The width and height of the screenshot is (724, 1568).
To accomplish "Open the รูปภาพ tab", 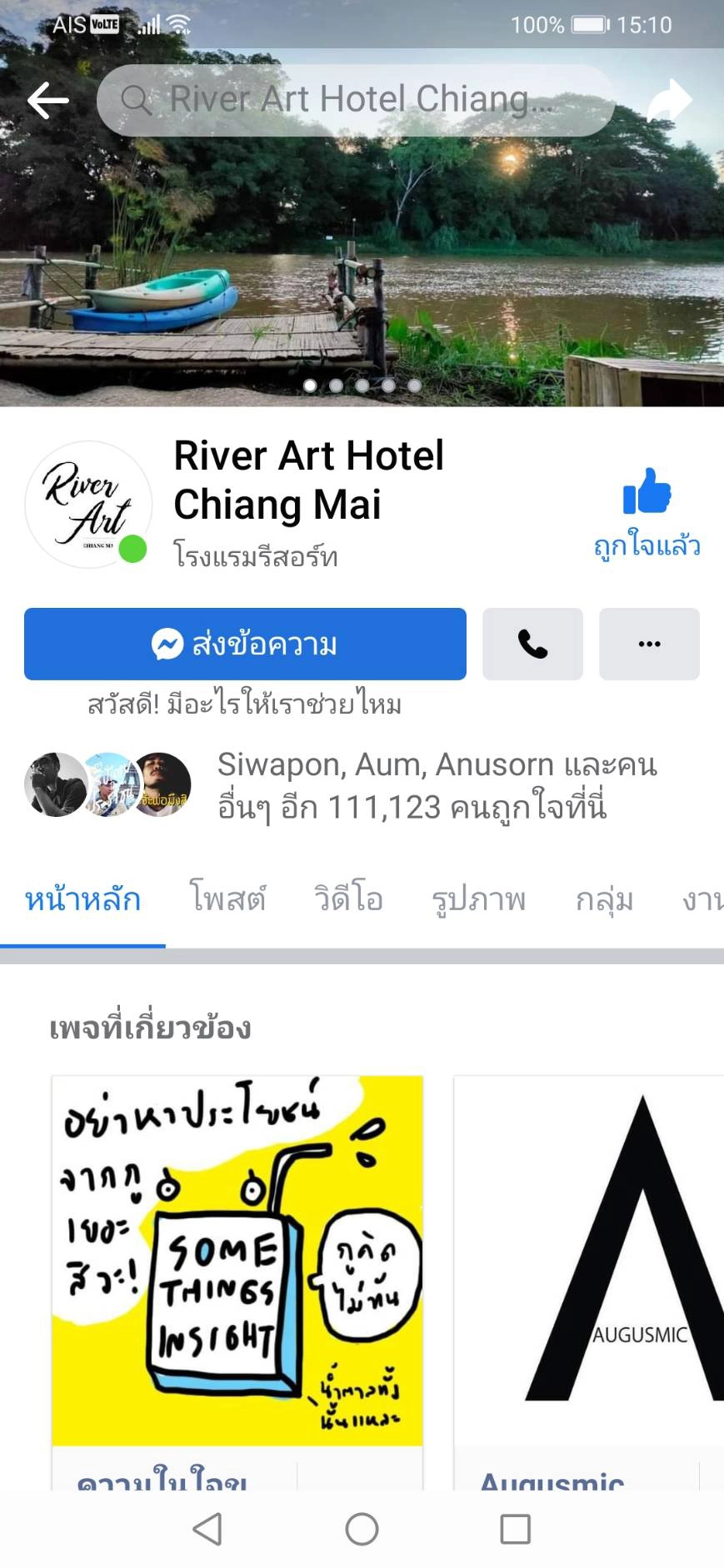I will pos(477,899).
